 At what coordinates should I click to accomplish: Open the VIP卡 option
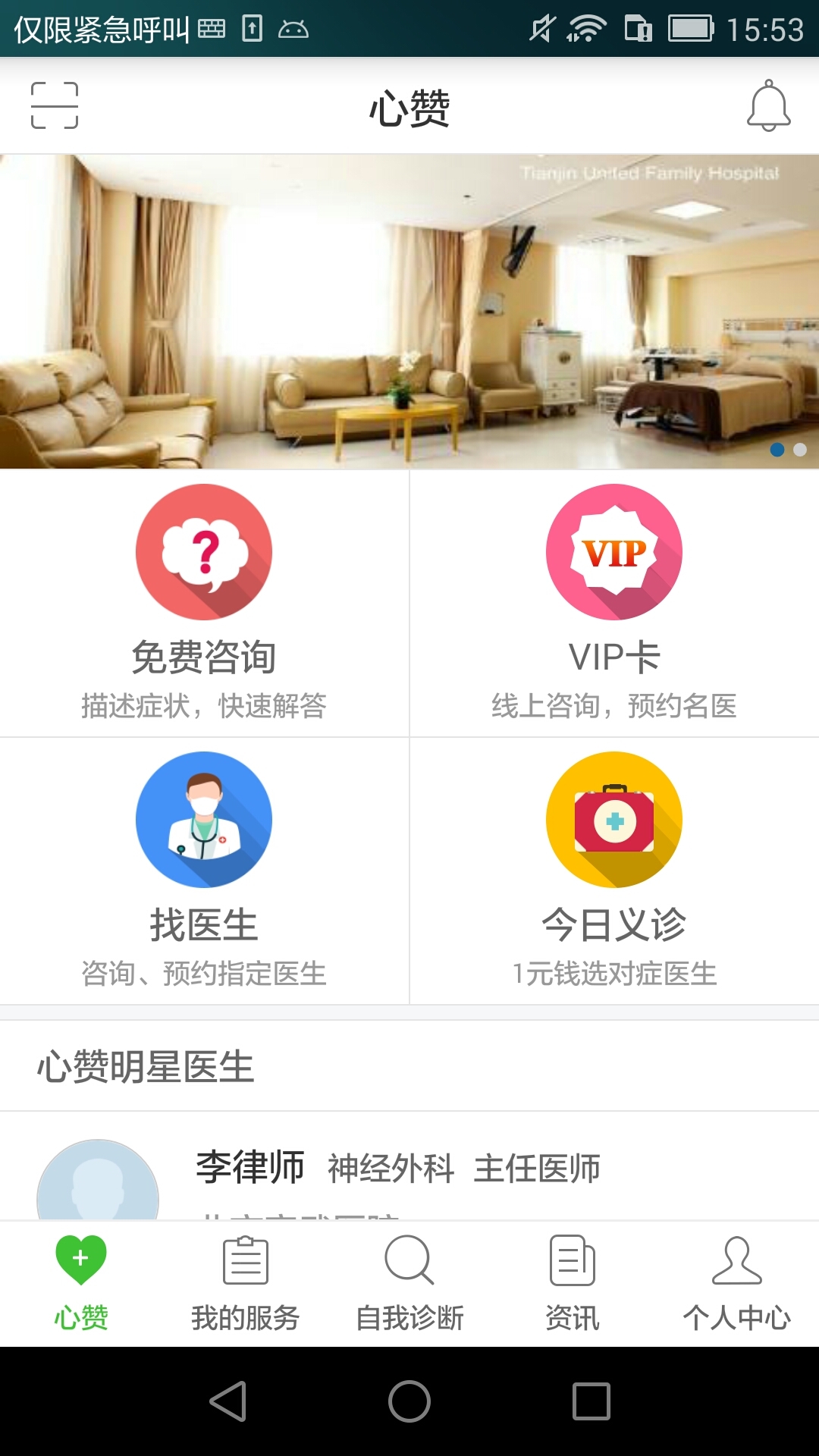pos(614,603)
